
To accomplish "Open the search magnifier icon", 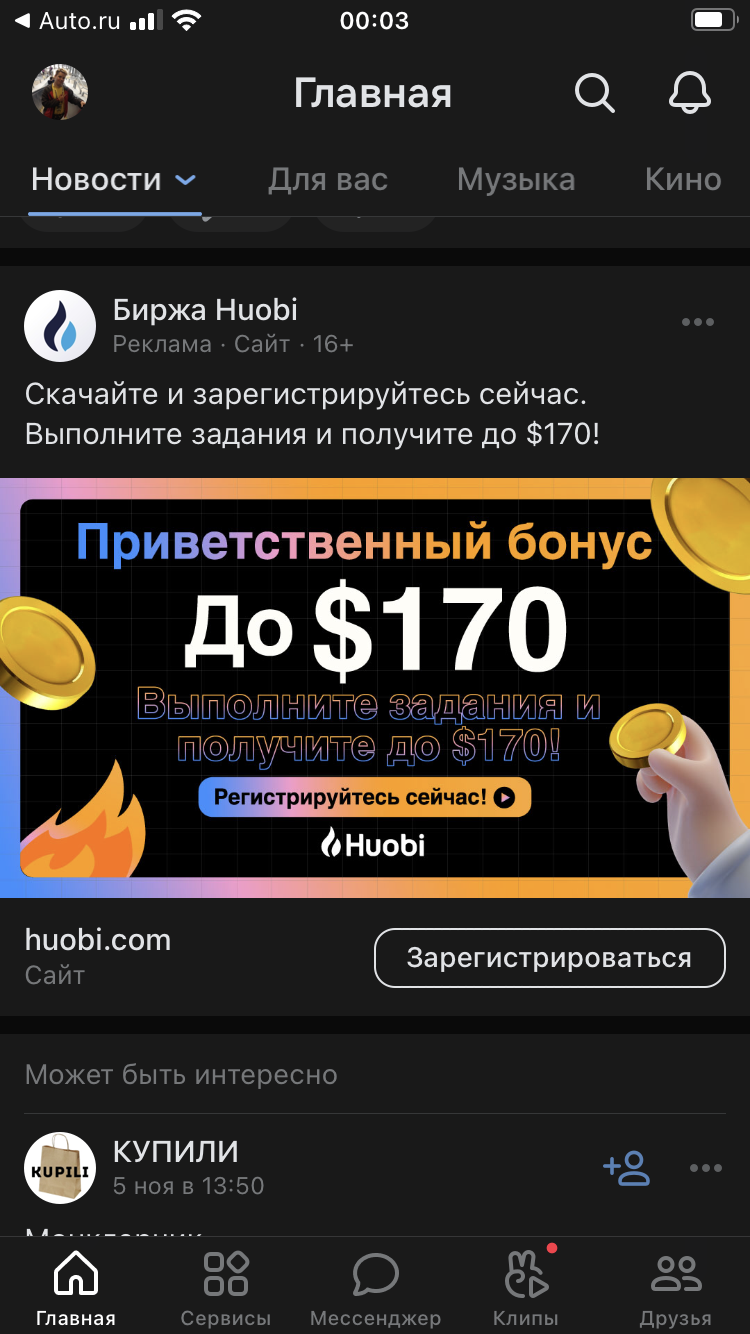I will [x=594, y=93].
